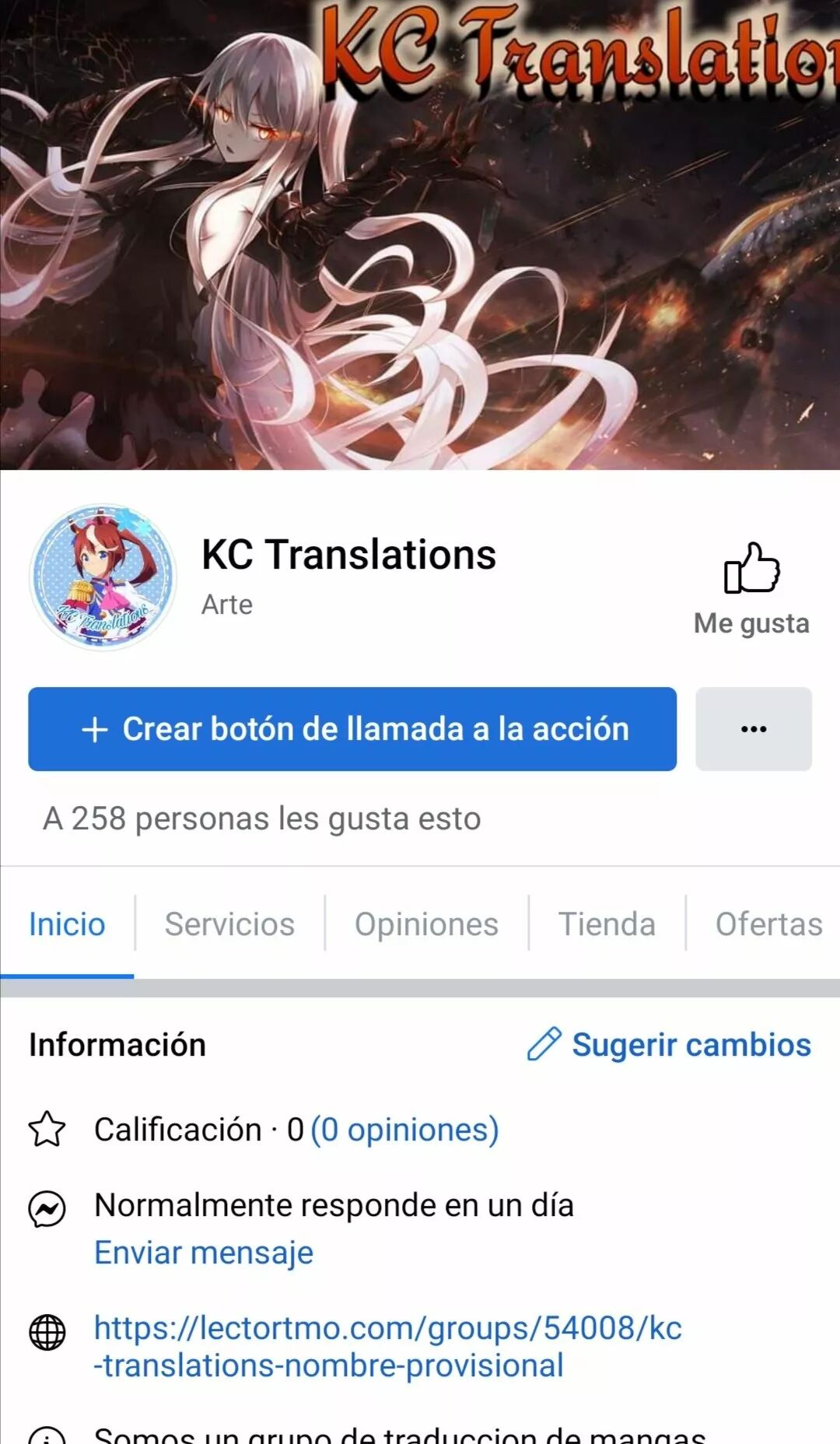The height and width of the screenshot is (1444, 840).
Task: Open the three-dot more options button
Action: [x=753, y=729]
